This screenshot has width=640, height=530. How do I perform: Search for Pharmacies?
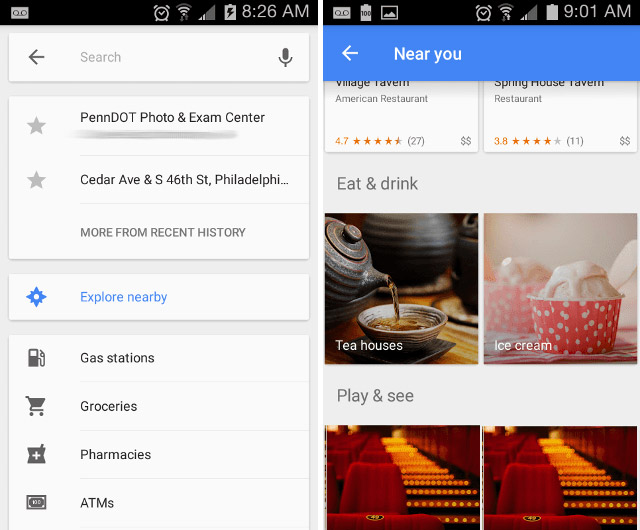tap(115, 454)
